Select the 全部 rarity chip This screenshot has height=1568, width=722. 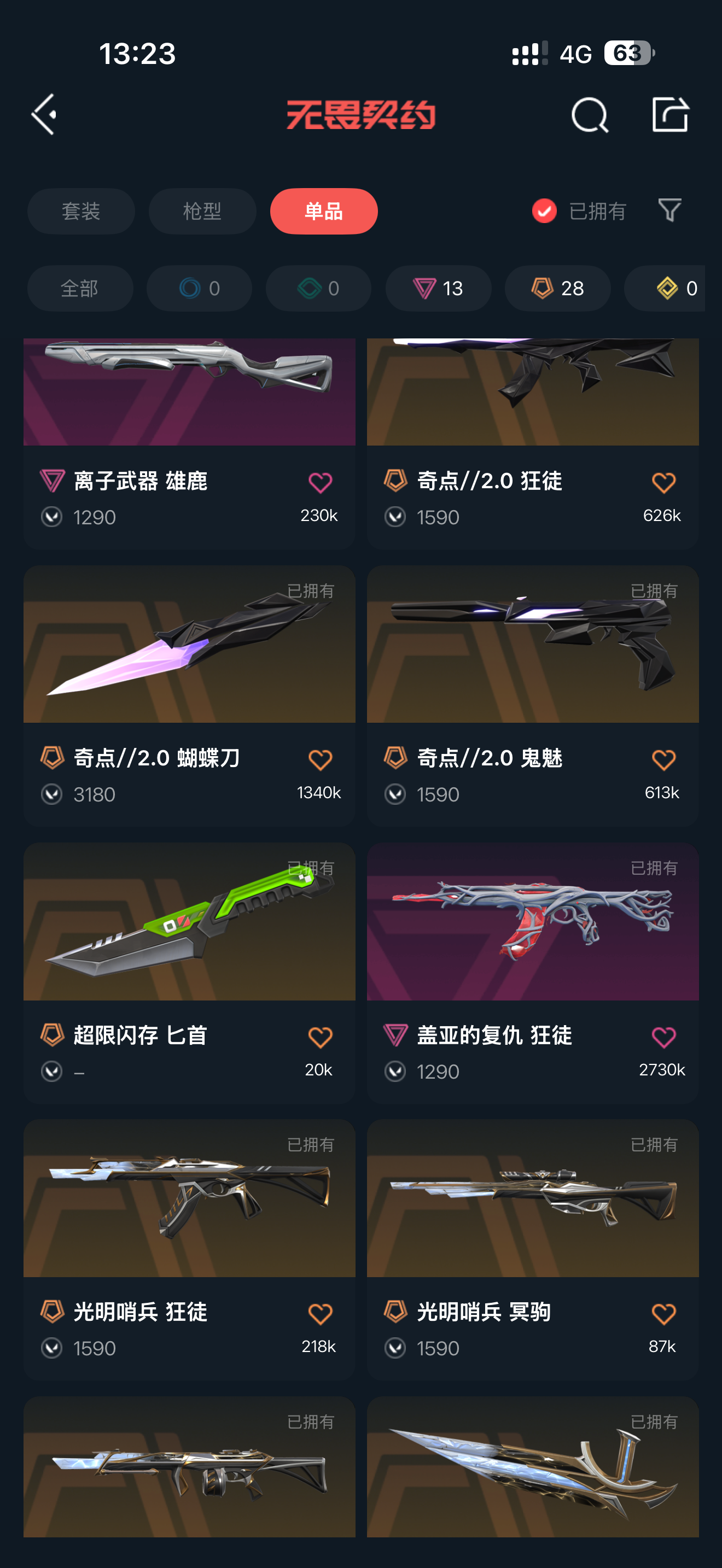pos(80,288)
